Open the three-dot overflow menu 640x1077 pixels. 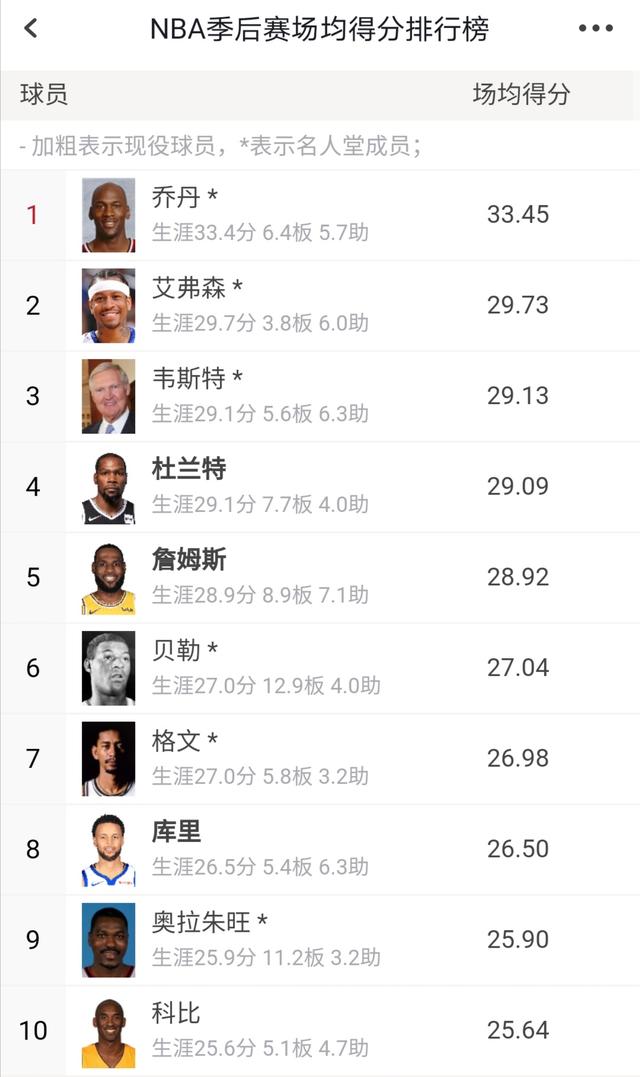[595, 29]
